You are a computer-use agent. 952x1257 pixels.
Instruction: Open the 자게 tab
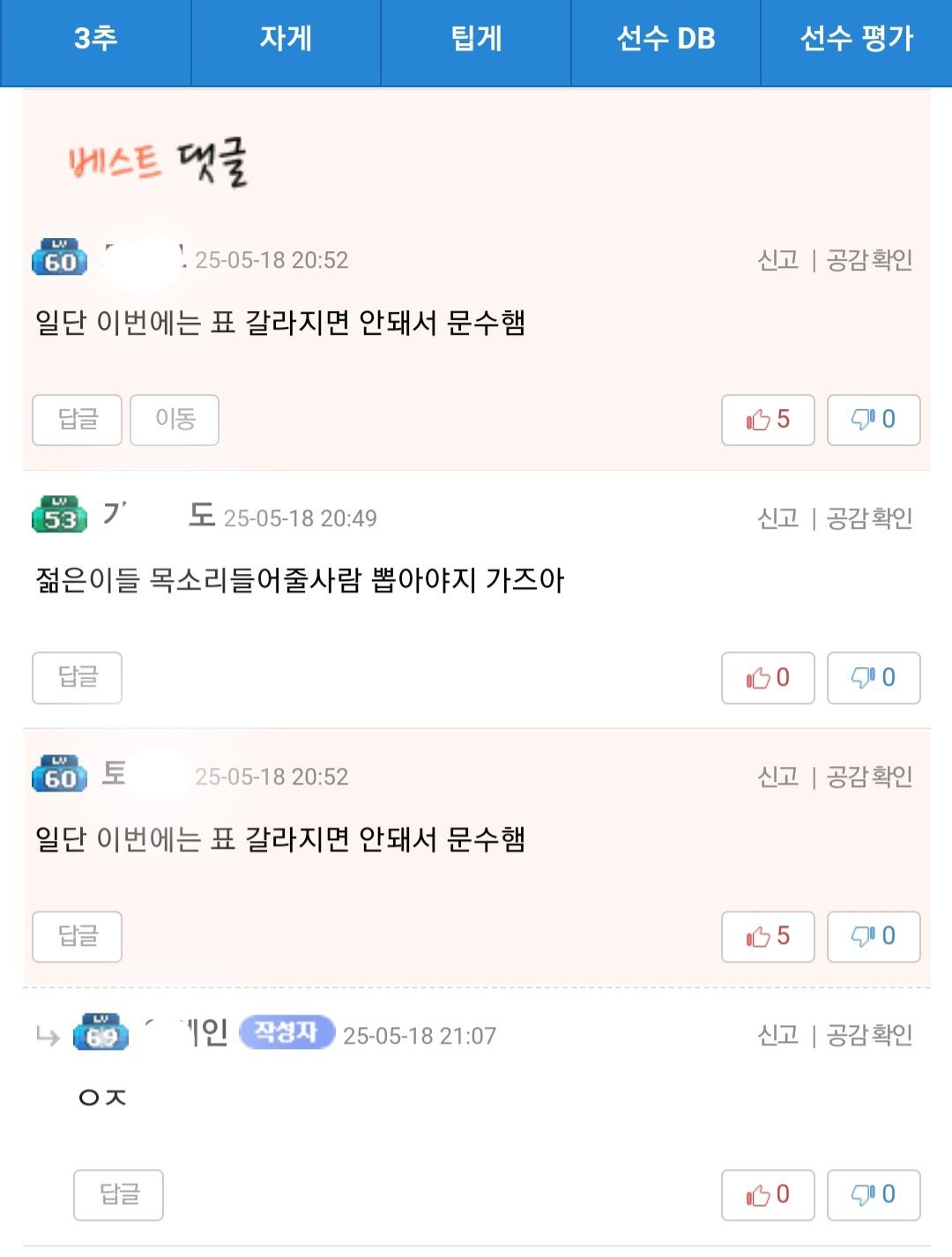(286, 39)
